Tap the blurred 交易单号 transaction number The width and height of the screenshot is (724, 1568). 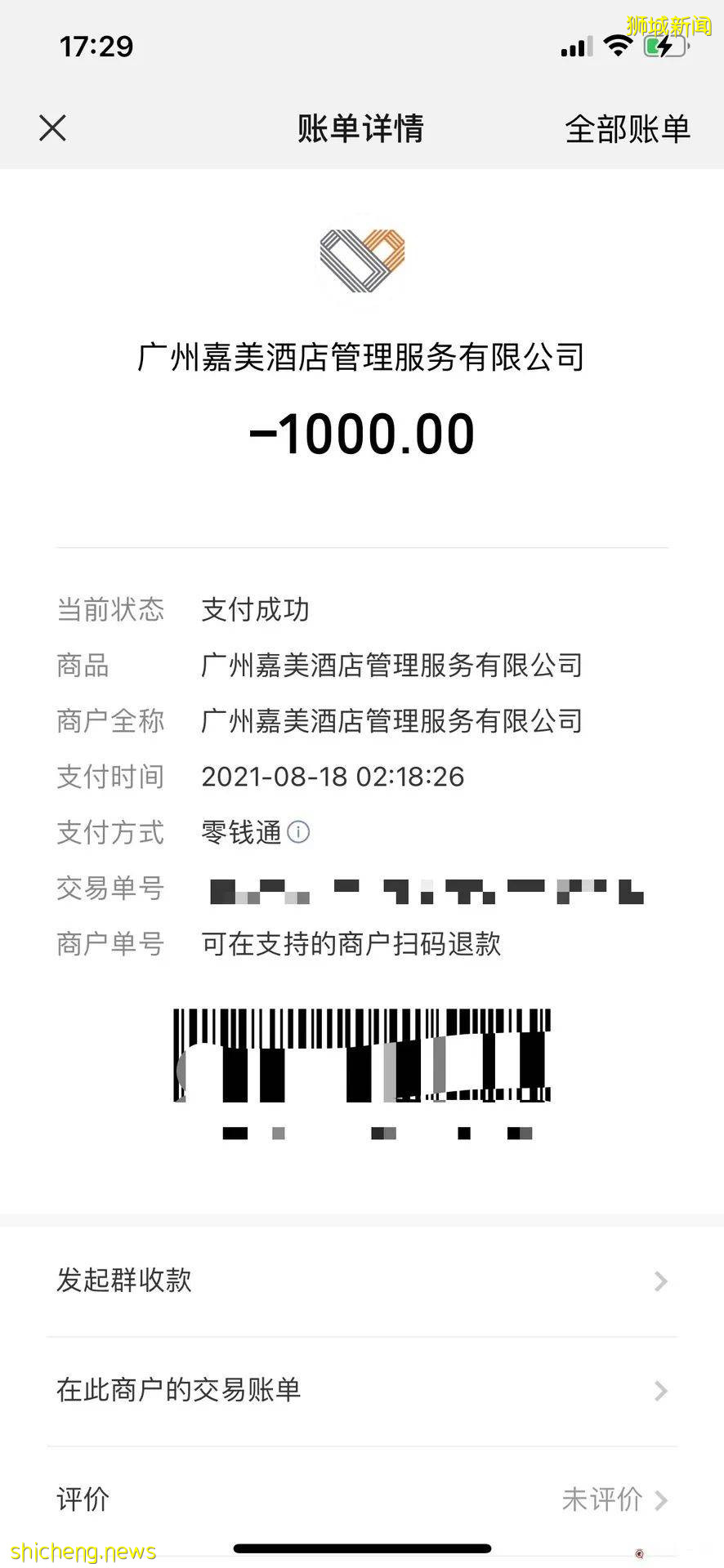pos(425,890)
